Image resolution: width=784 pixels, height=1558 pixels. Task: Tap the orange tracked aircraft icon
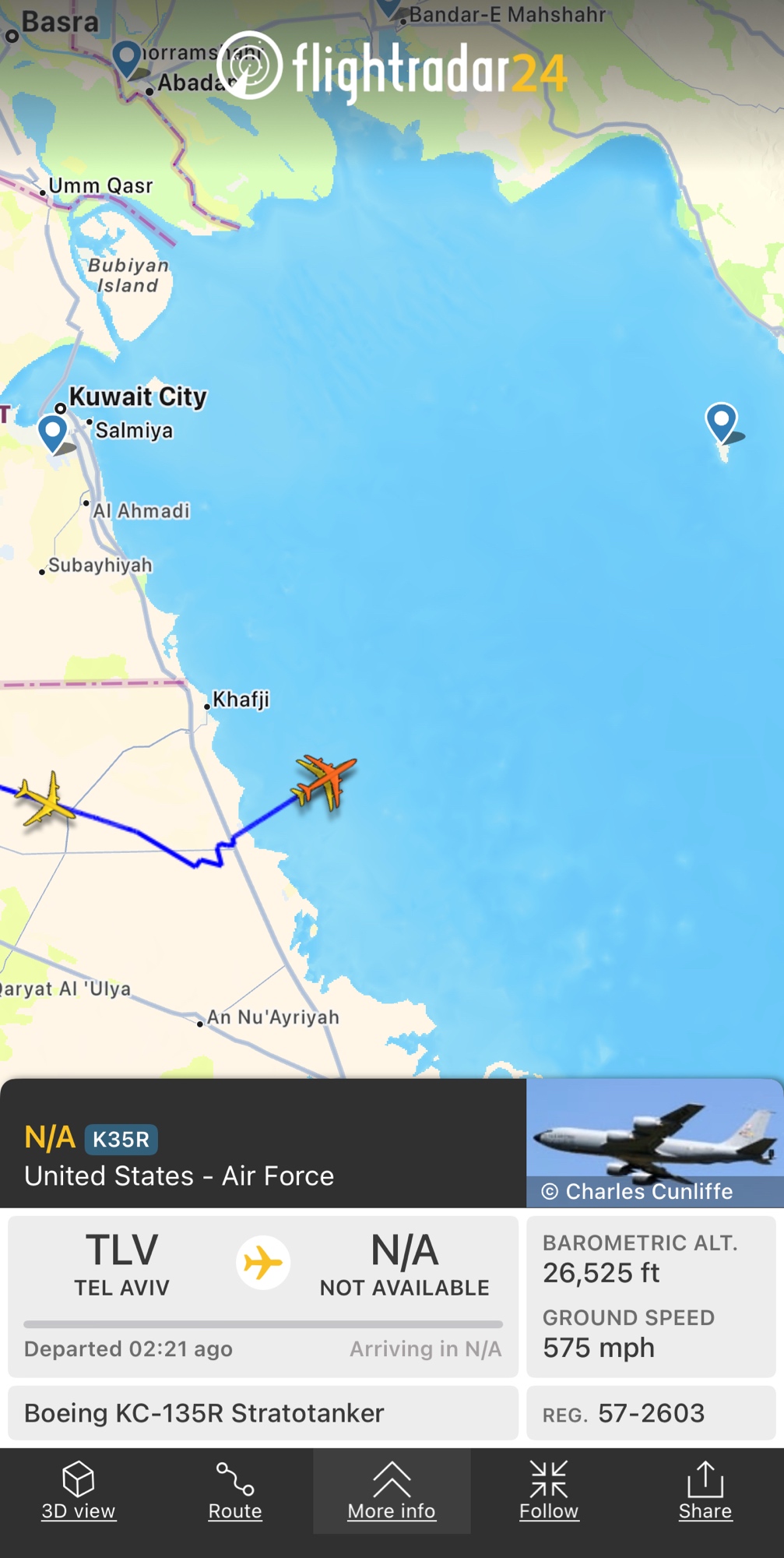pos(326,781)
